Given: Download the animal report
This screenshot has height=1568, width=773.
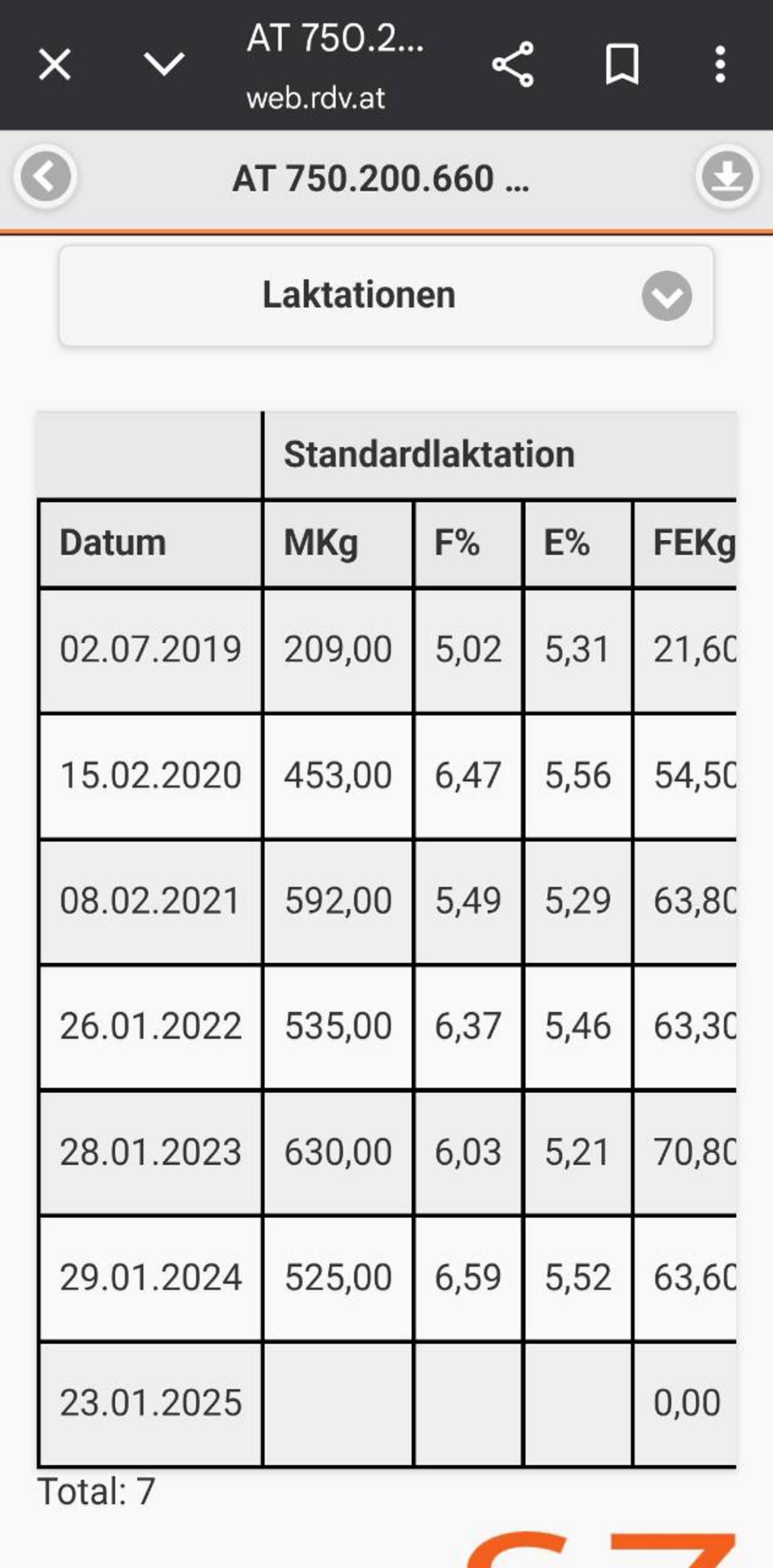Looking at the screenshot, I should click(x=727, y=177).
